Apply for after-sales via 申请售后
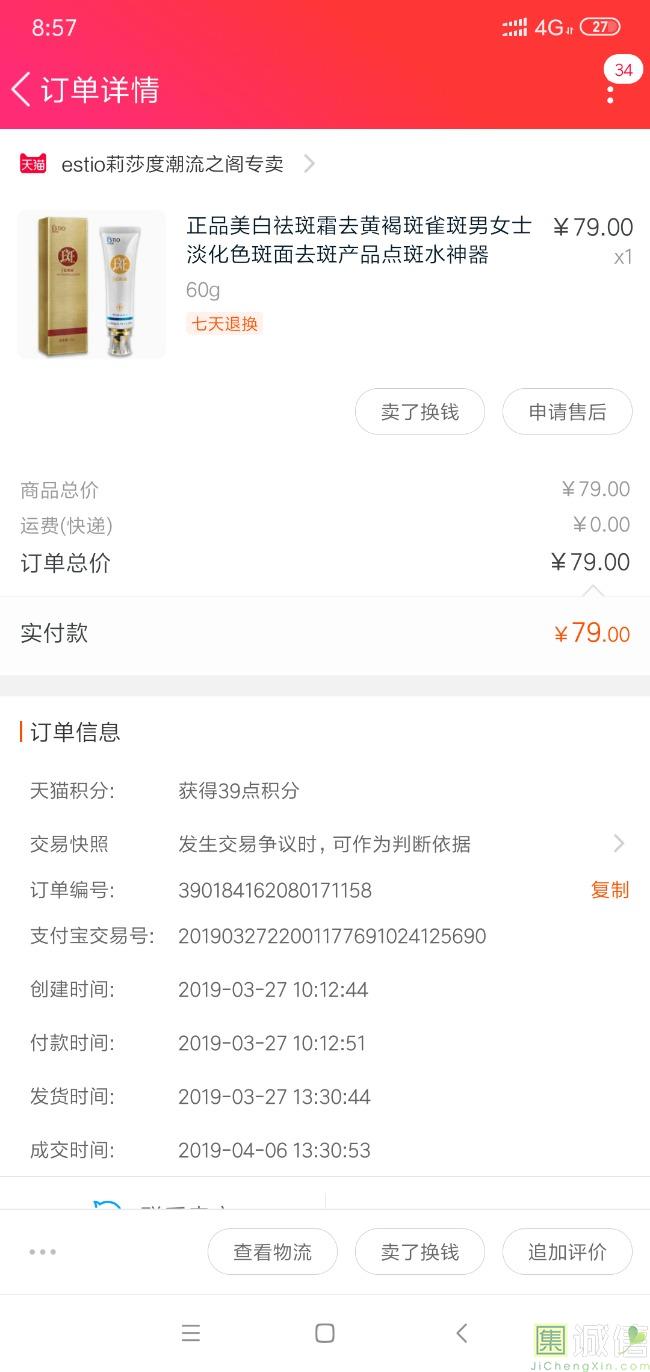650x1372 pixels. [x=567, y=412]
